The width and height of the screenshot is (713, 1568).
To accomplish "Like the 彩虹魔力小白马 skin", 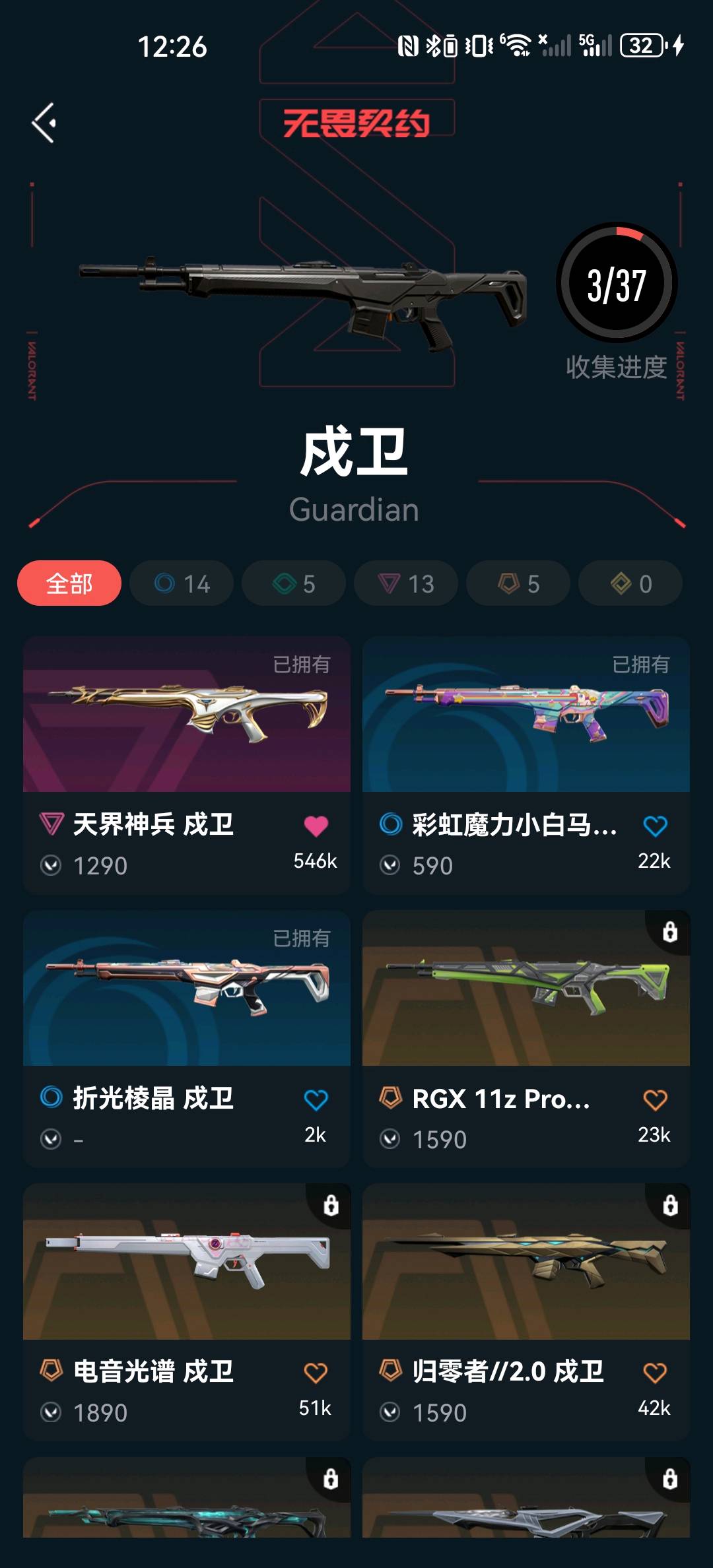I will (x=655, y=826).
